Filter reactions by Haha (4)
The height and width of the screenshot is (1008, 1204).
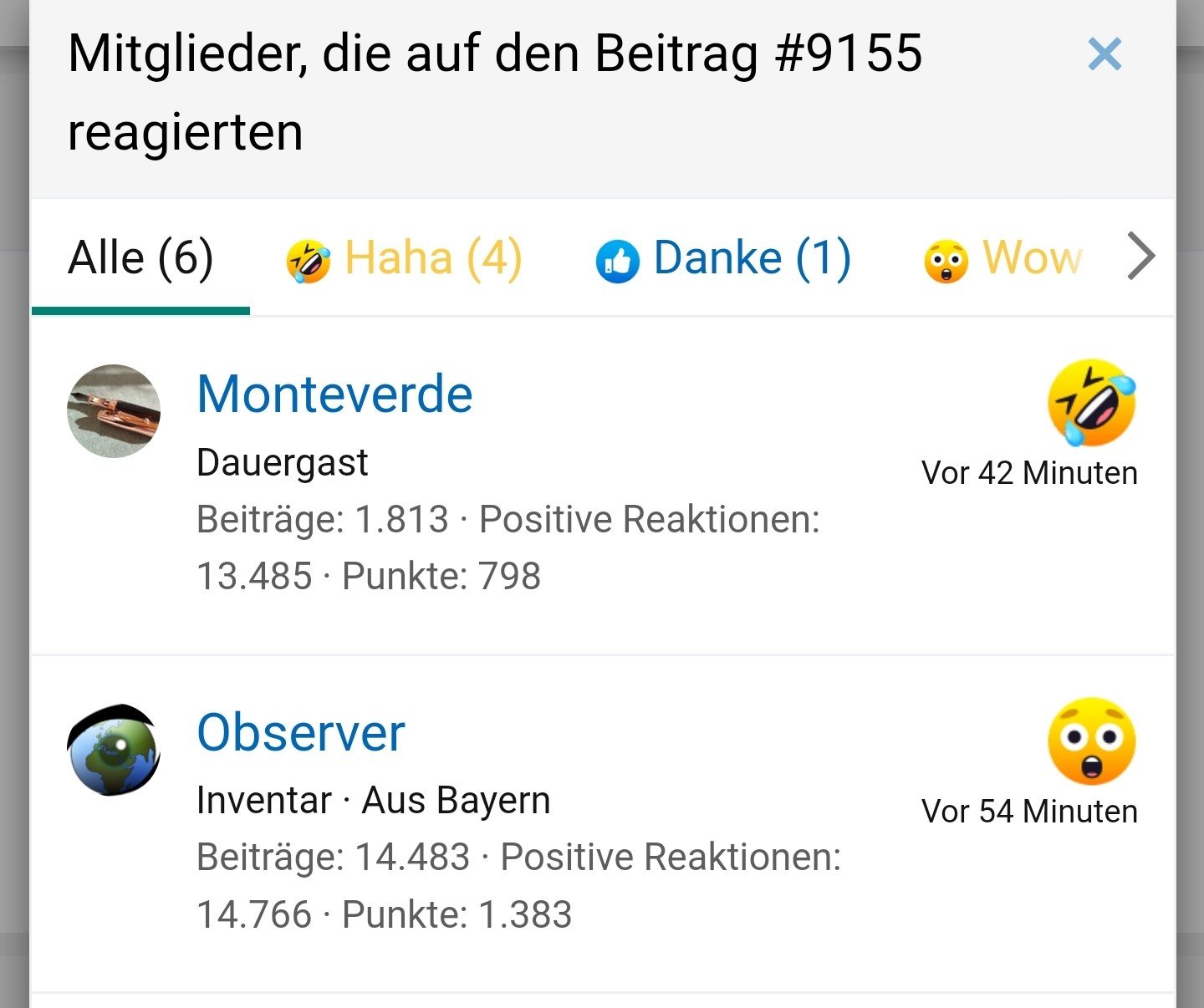click(404, 257)
